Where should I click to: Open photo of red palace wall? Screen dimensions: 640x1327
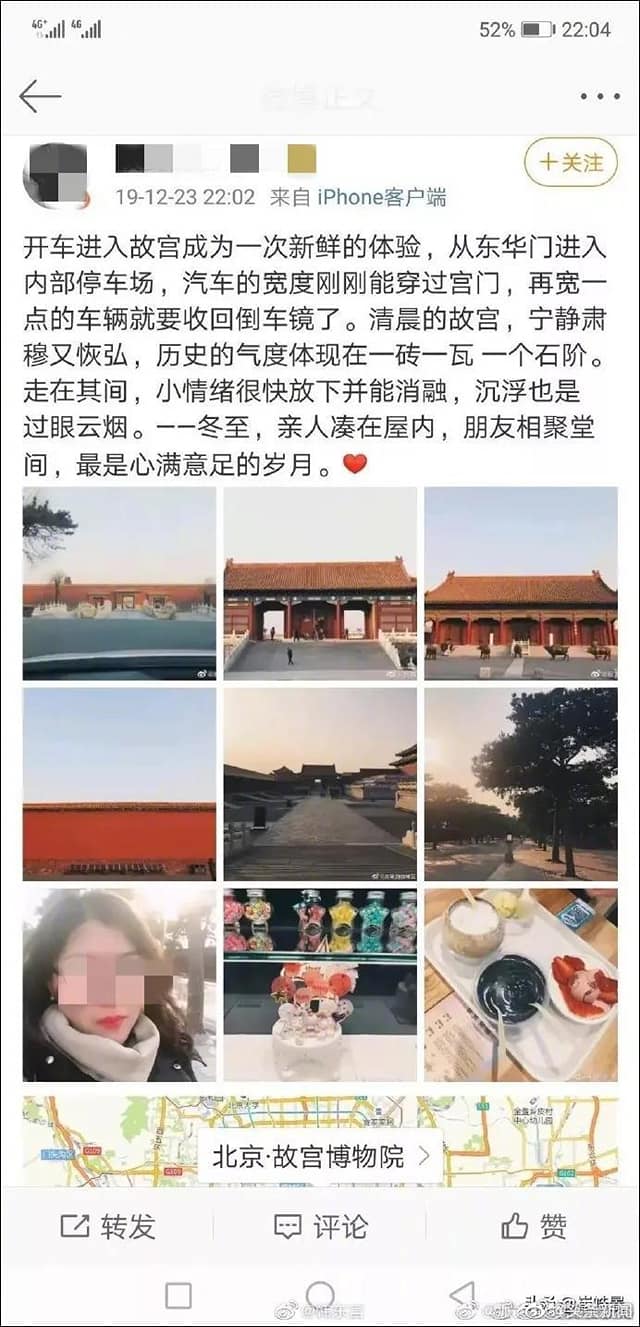point(119,784)
